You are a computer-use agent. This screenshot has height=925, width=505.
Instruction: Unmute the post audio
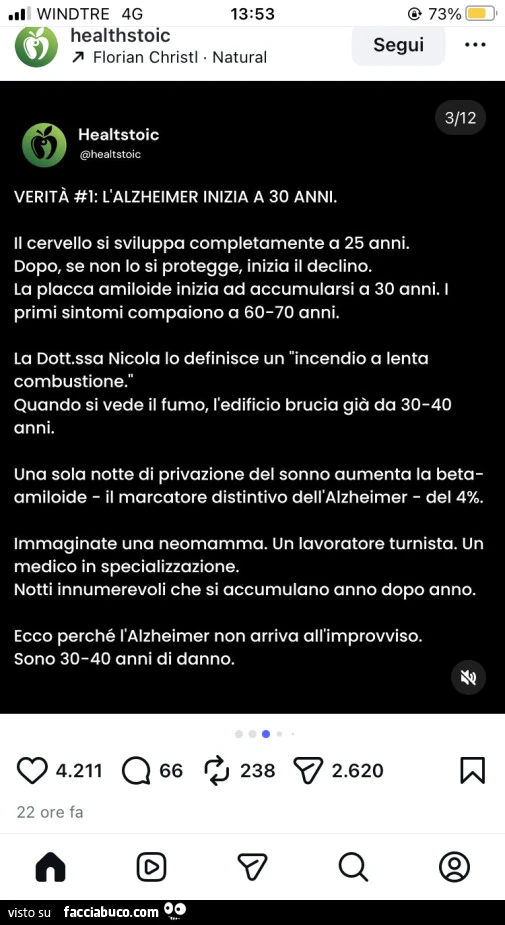[468, 677]
